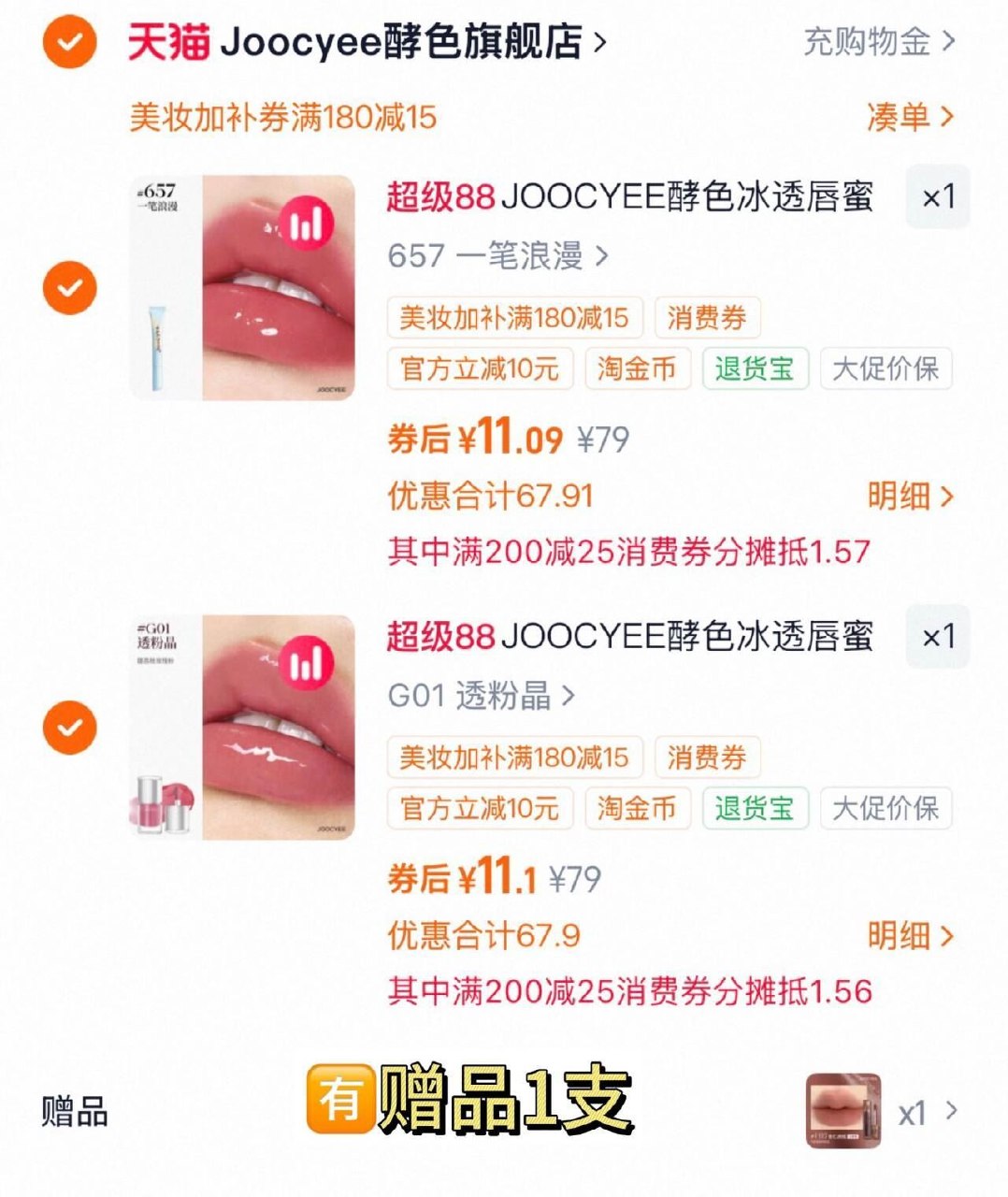This screenshot has width=1008, height=1197.
Task: Change the 657 一笔浪漫 shade option
Action: tap(497, 255)
